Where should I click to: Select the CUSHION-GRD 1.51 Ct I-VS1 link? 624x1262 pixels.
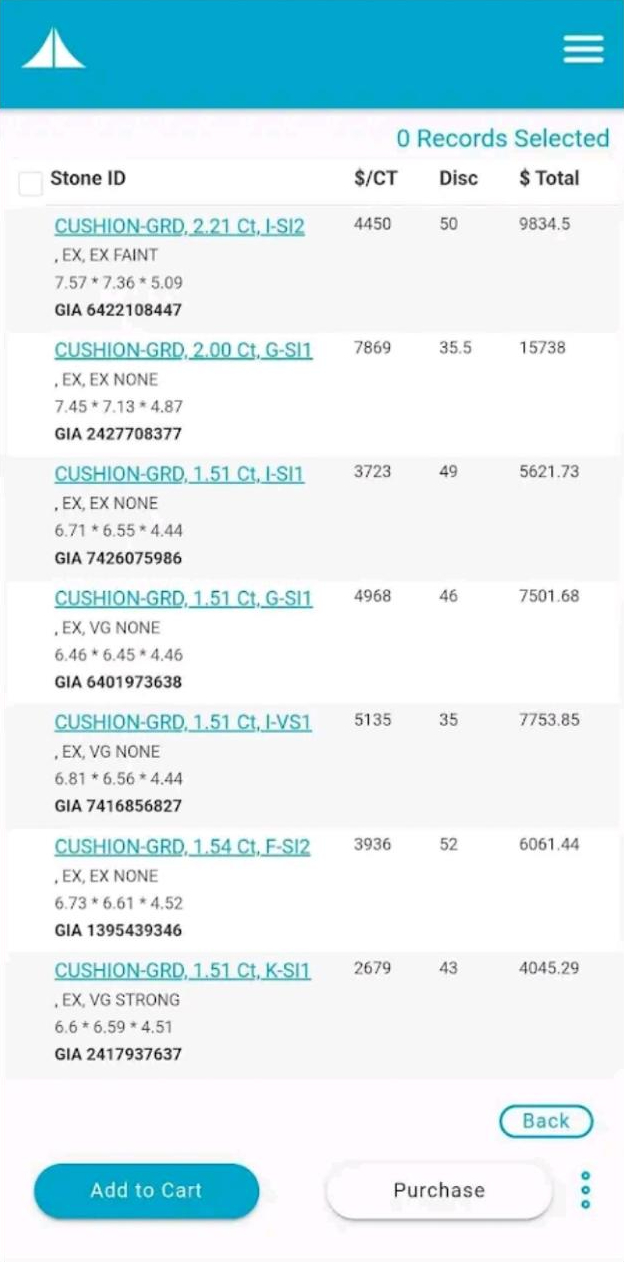tap(183, 722)
